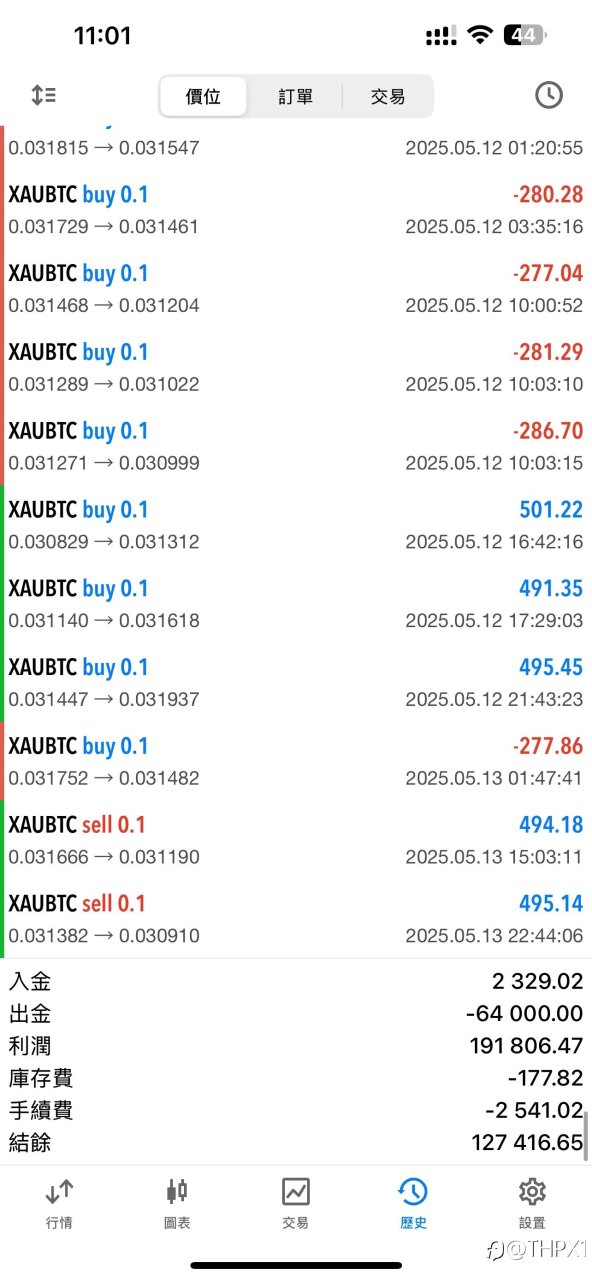592x1280 pixels.
Task: Open the trade with loss -277.86
Action: point(296,761)
